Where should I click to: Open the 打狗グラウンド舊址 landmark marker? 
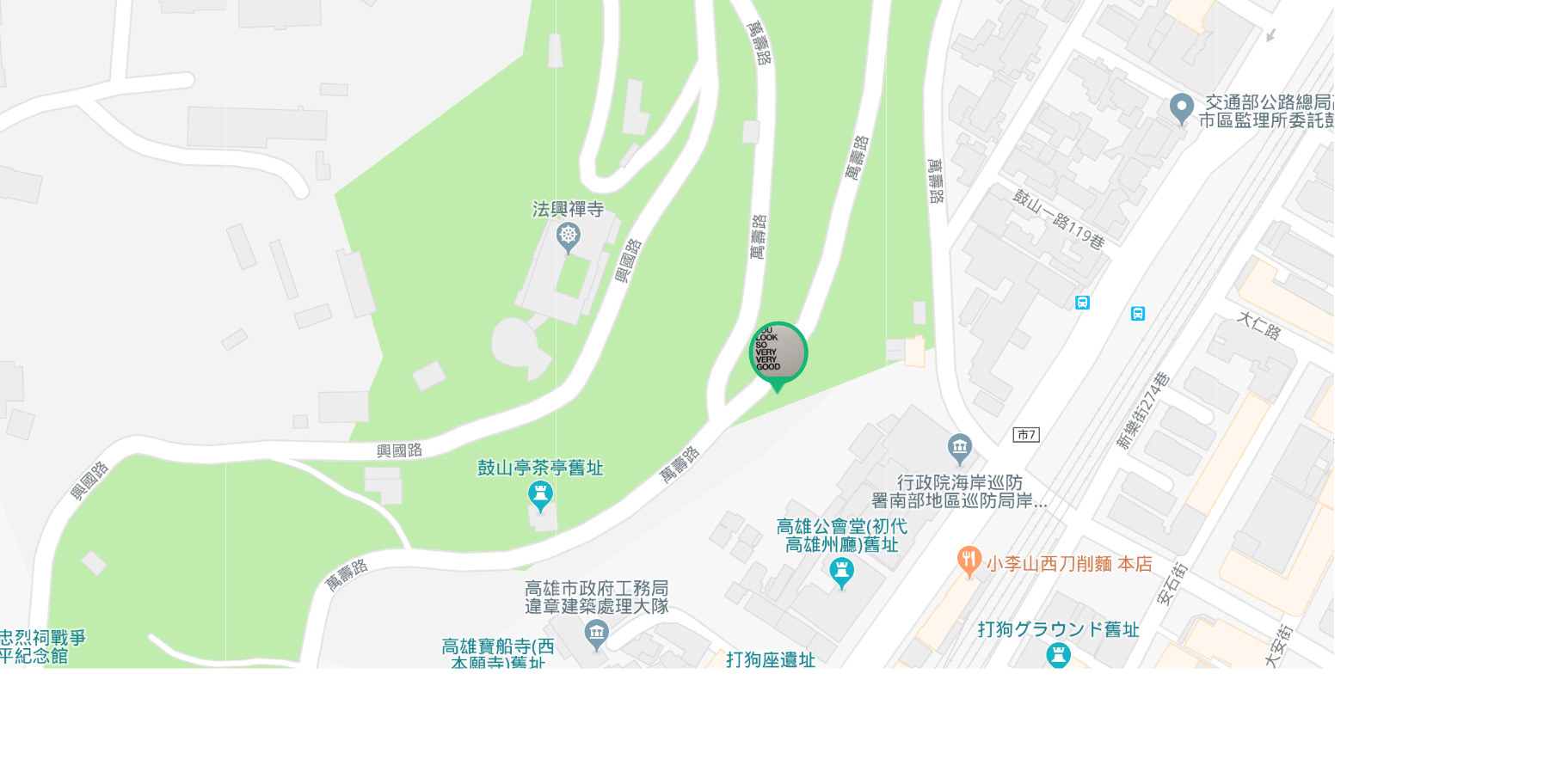(x=1058, y=655)
